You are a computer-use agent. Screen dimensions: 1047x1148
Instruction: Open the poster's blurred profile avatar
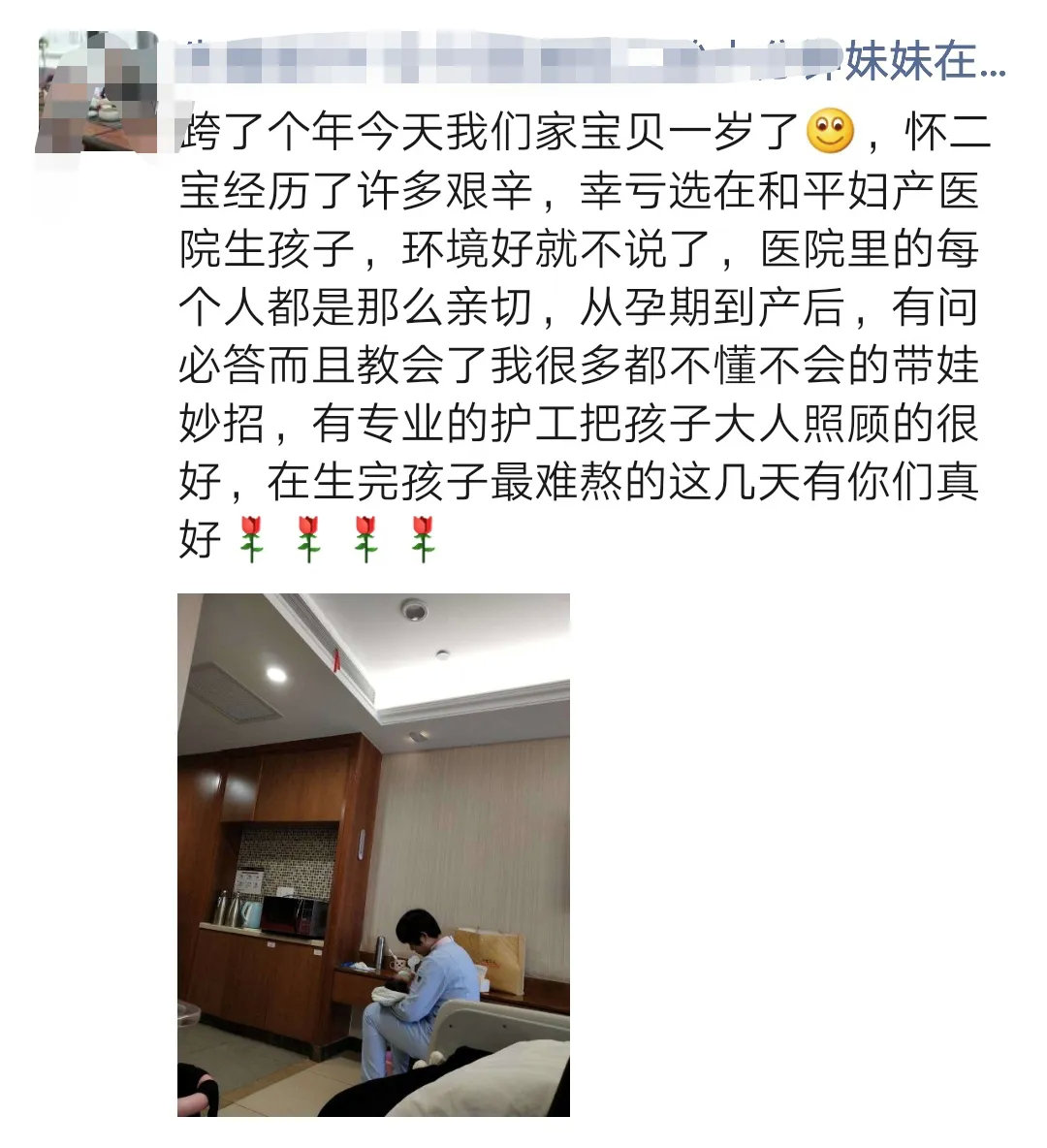pyautogui.click(x=97, y=92)
